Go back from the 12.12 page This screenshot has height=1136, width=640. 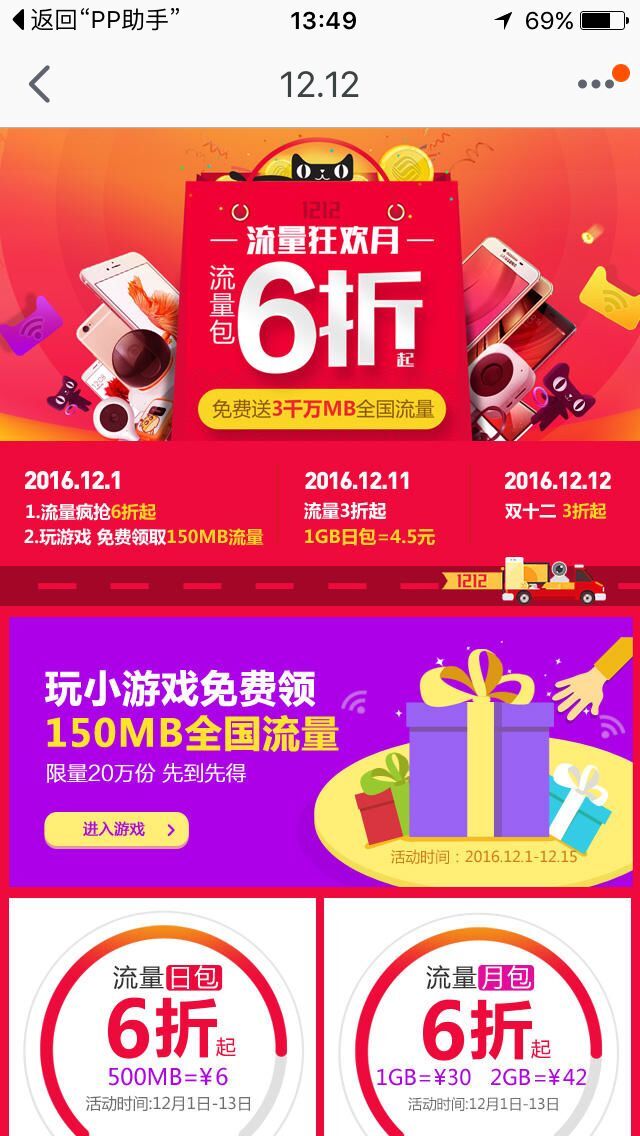40,84
